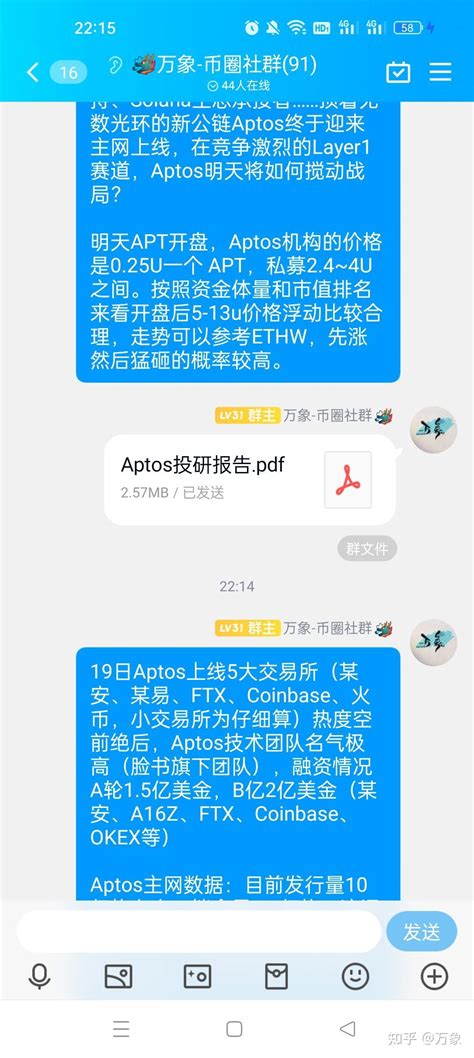Toggle earpiece mode icon beside group name
Viewport: 474px width, 1058px height.
click(x=115, y=65)
